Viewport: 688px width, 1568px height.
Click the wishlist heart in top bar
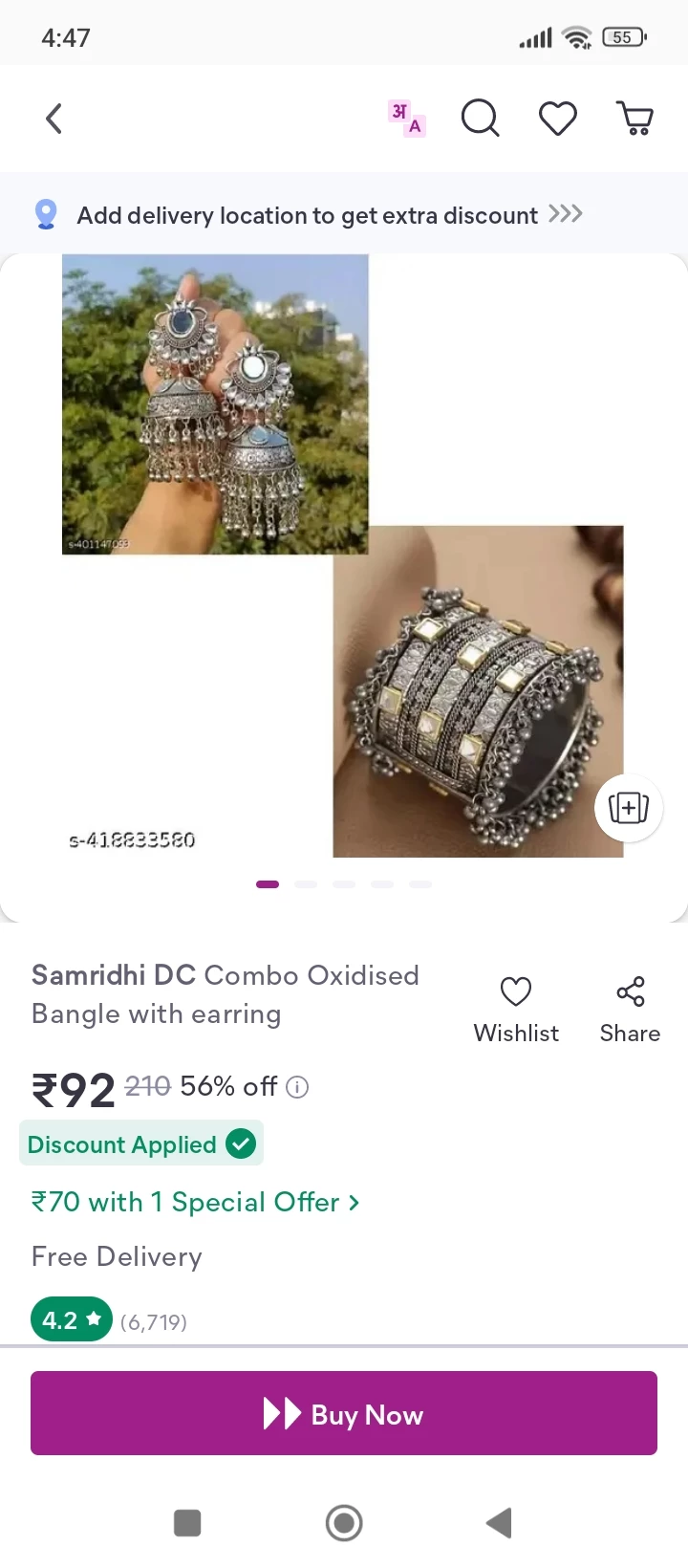pyautogui.click(x=557, y=118)
